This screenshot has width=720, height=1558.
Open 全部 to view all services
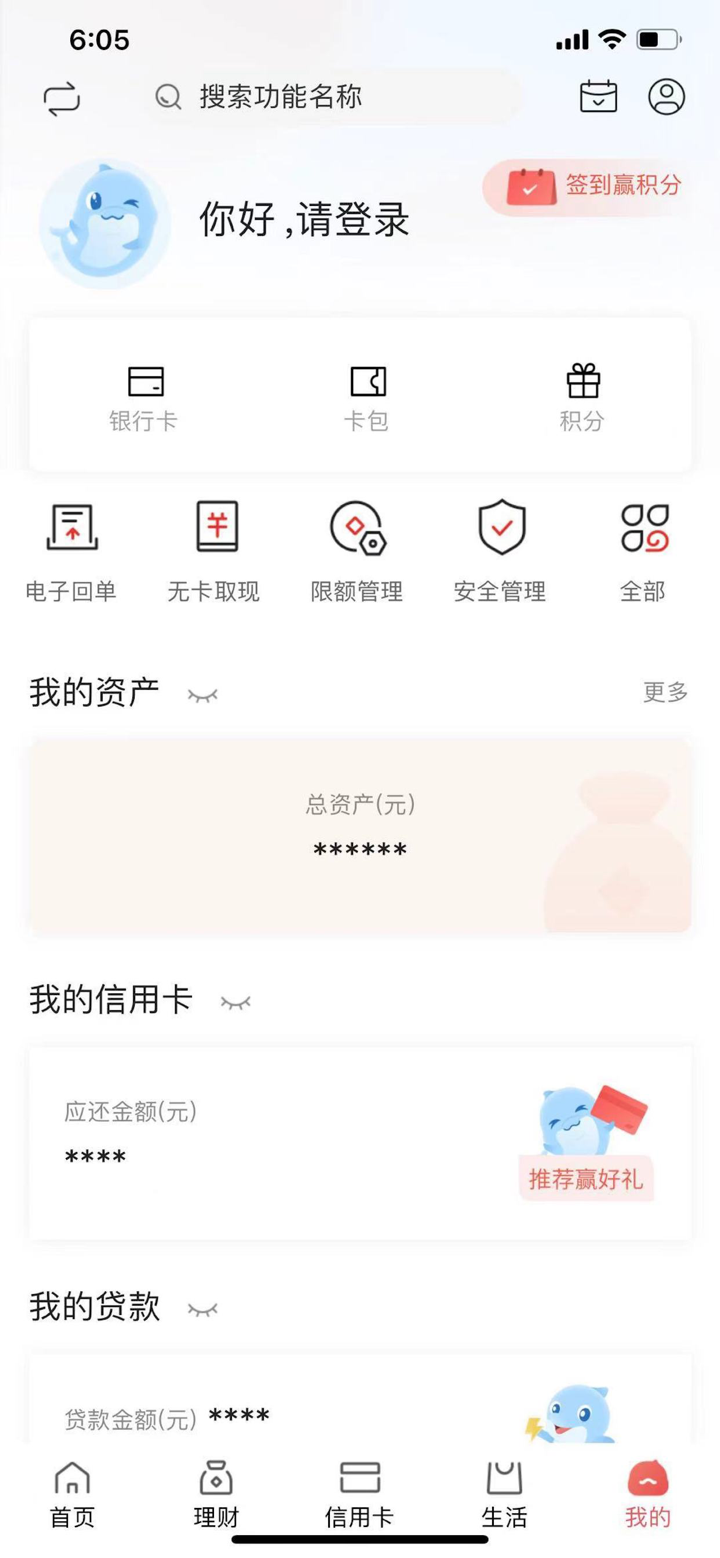643,548
